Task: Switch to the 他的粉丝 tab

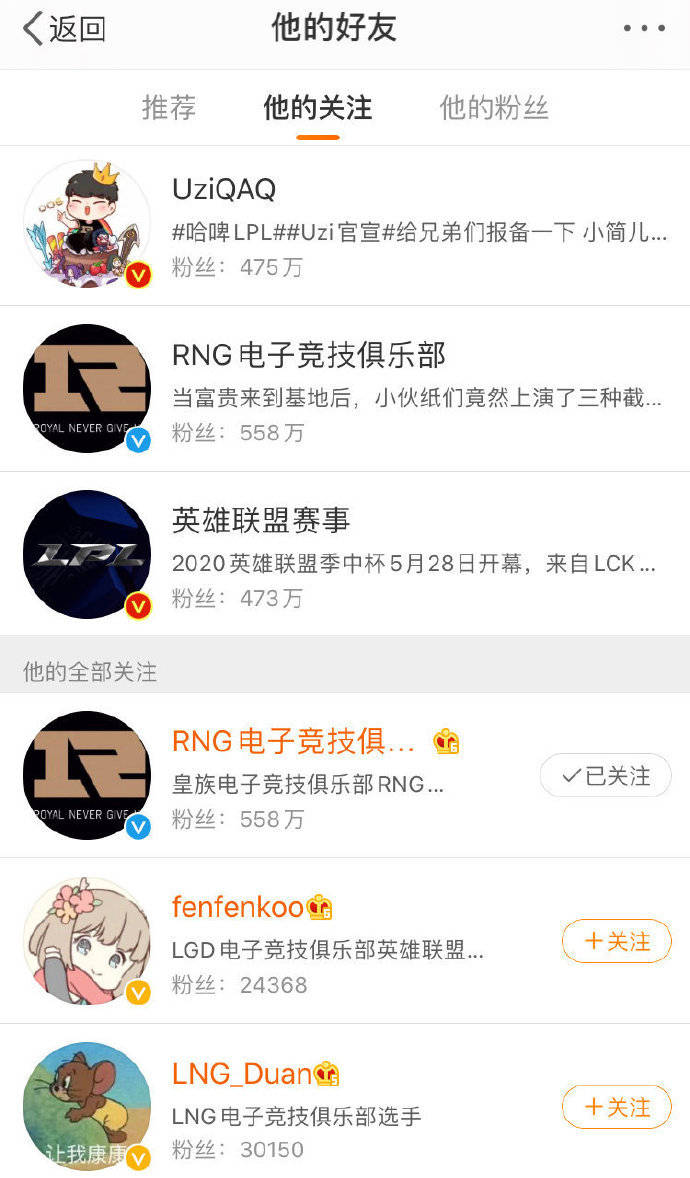Action: (x=494, y=107)
